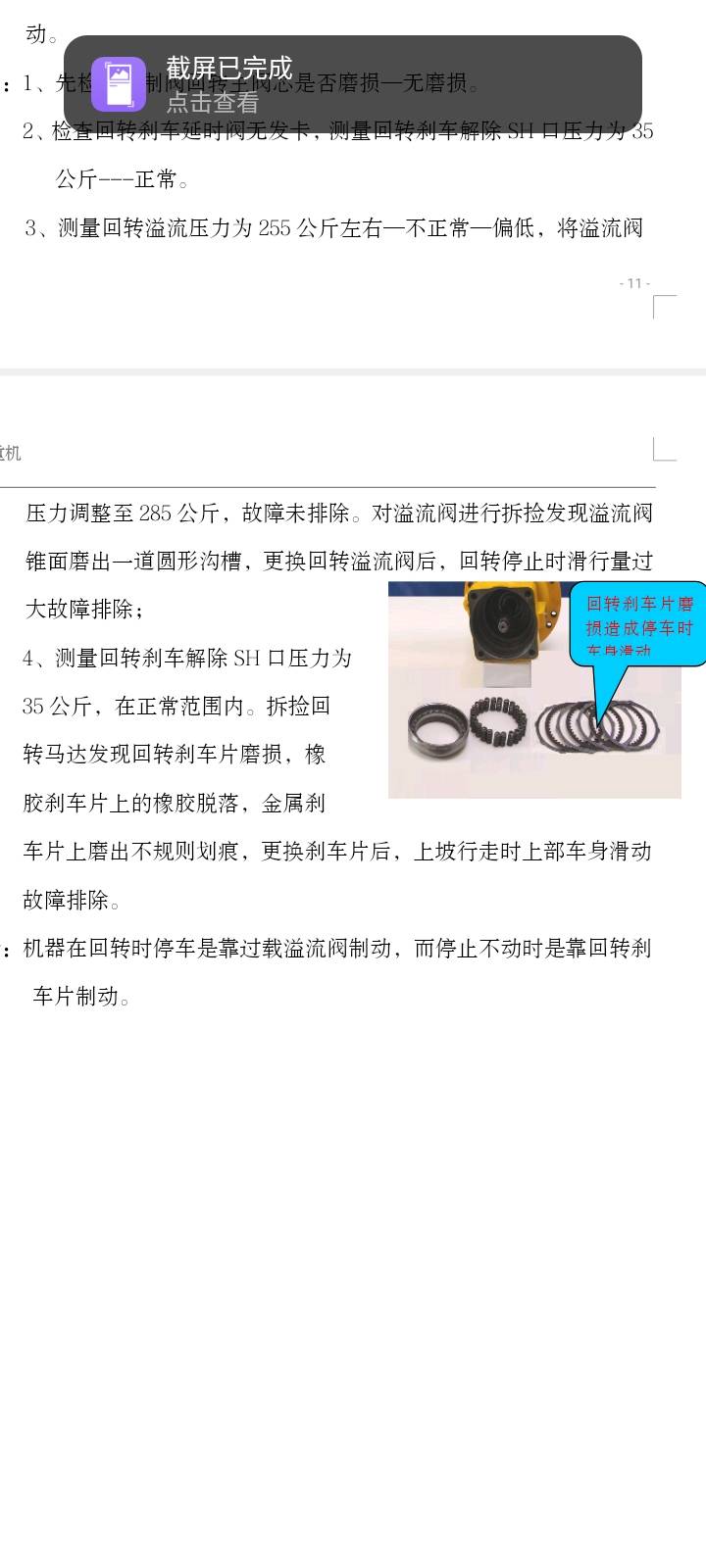
Task: Open the 截屏已完成 screenshot notification
Action: pyautogui.click(x=353, y=83)
